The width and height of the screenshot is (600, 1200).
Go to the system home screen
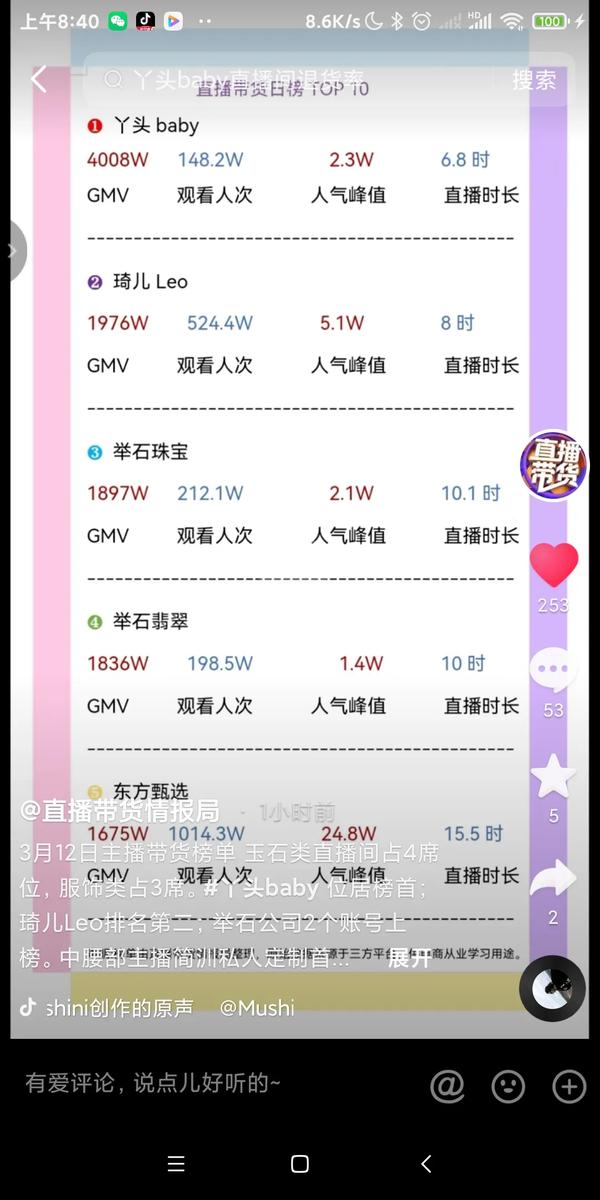(x=299, y=1164)
